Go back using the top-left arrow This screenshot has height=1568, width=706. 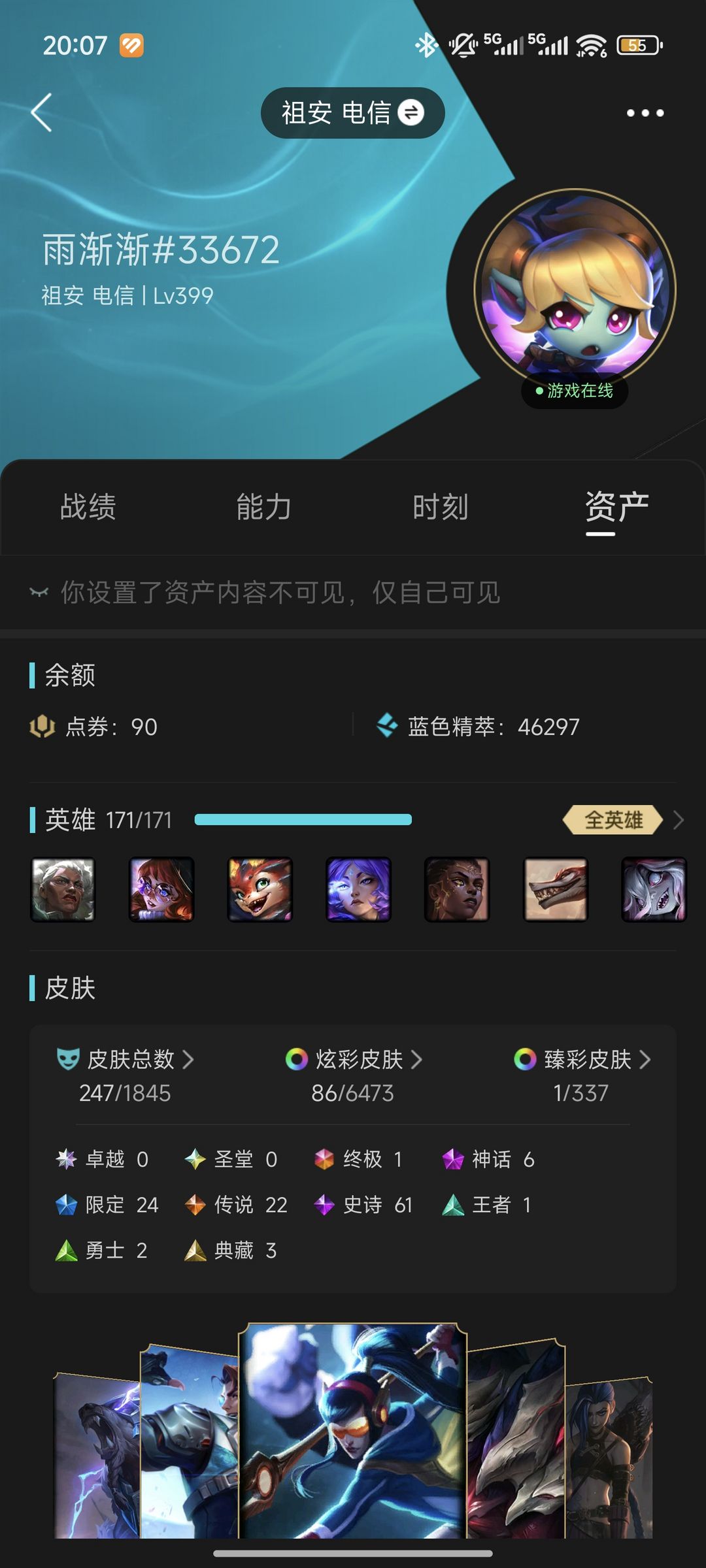[x=42, y=112]
